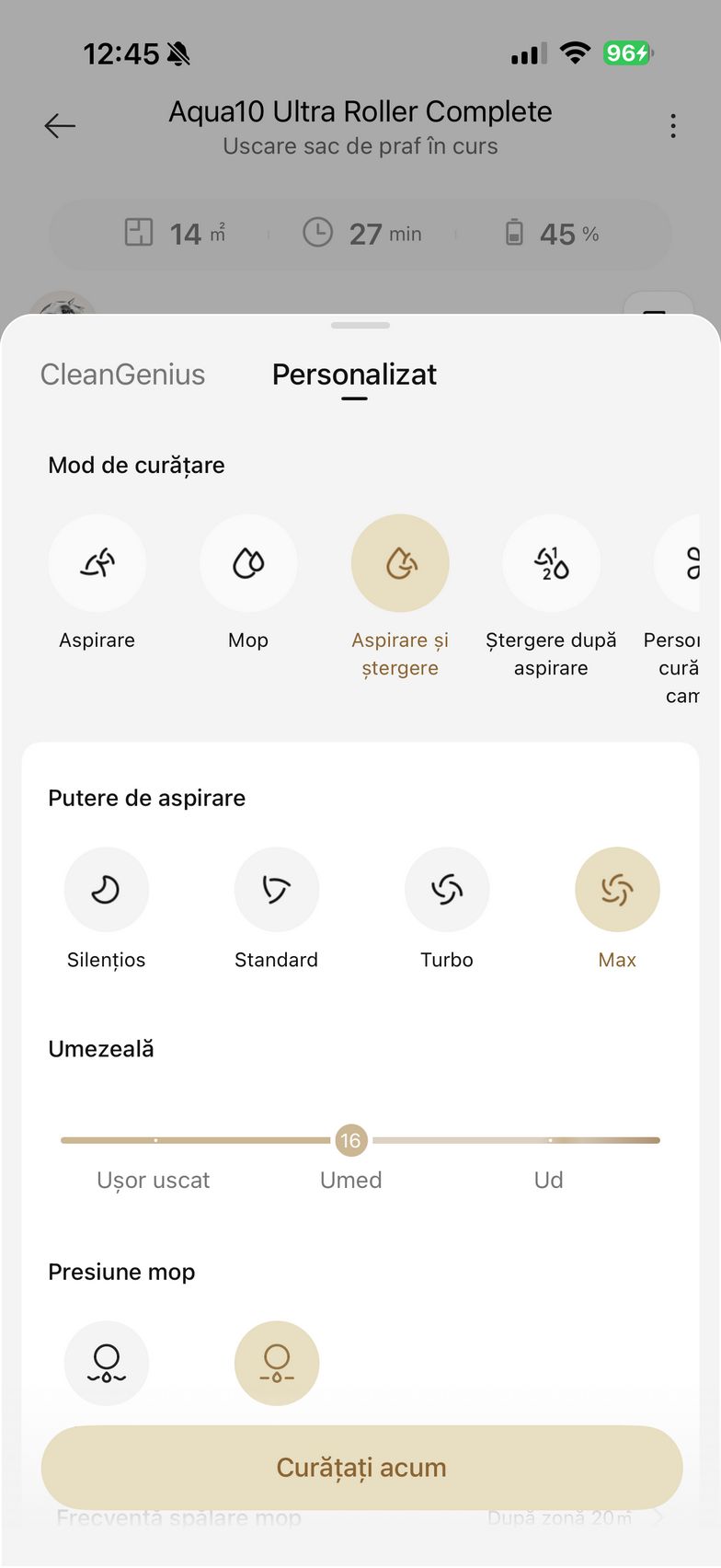Choose Mop cleaning mode
721x1568 pixels.
tap(248, 563)
